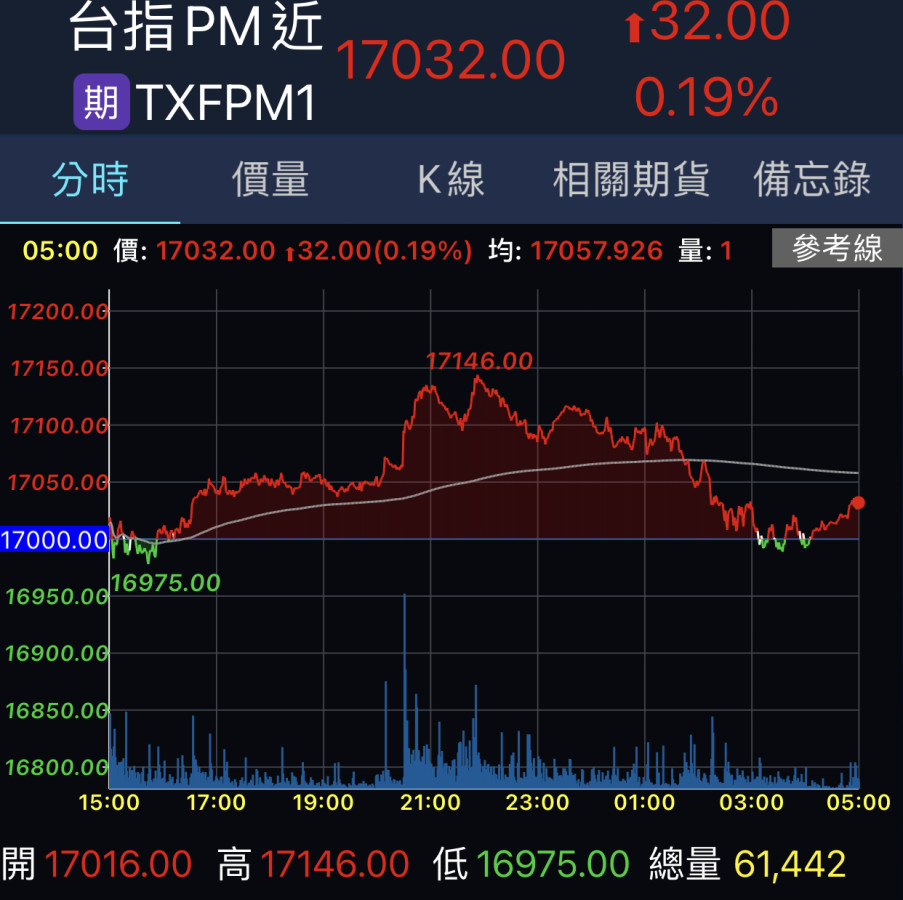Tap the 參考線 button
The width and height of the screenshot is (903, 900).
tap(837, 249)
